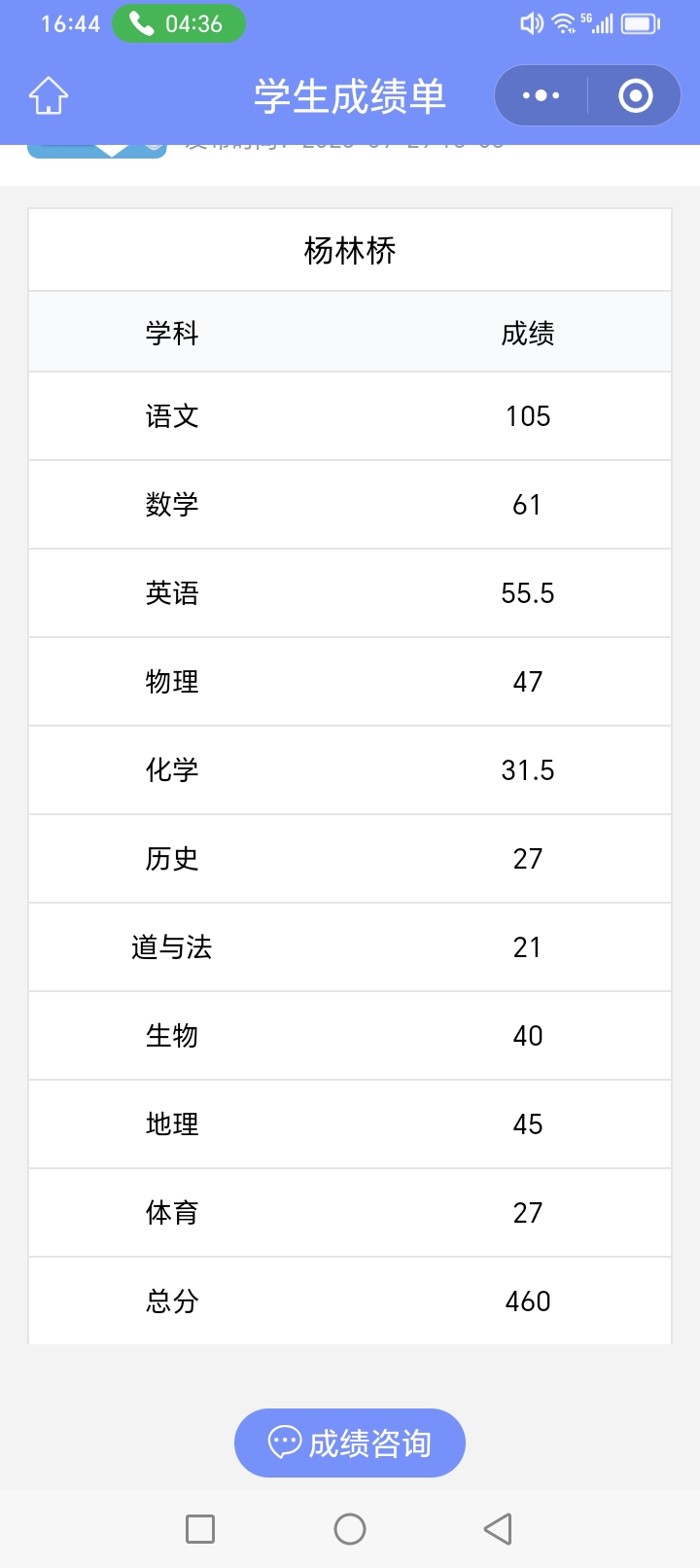
Task: Go to the mini program home page
Action: [x=49, y=96]
